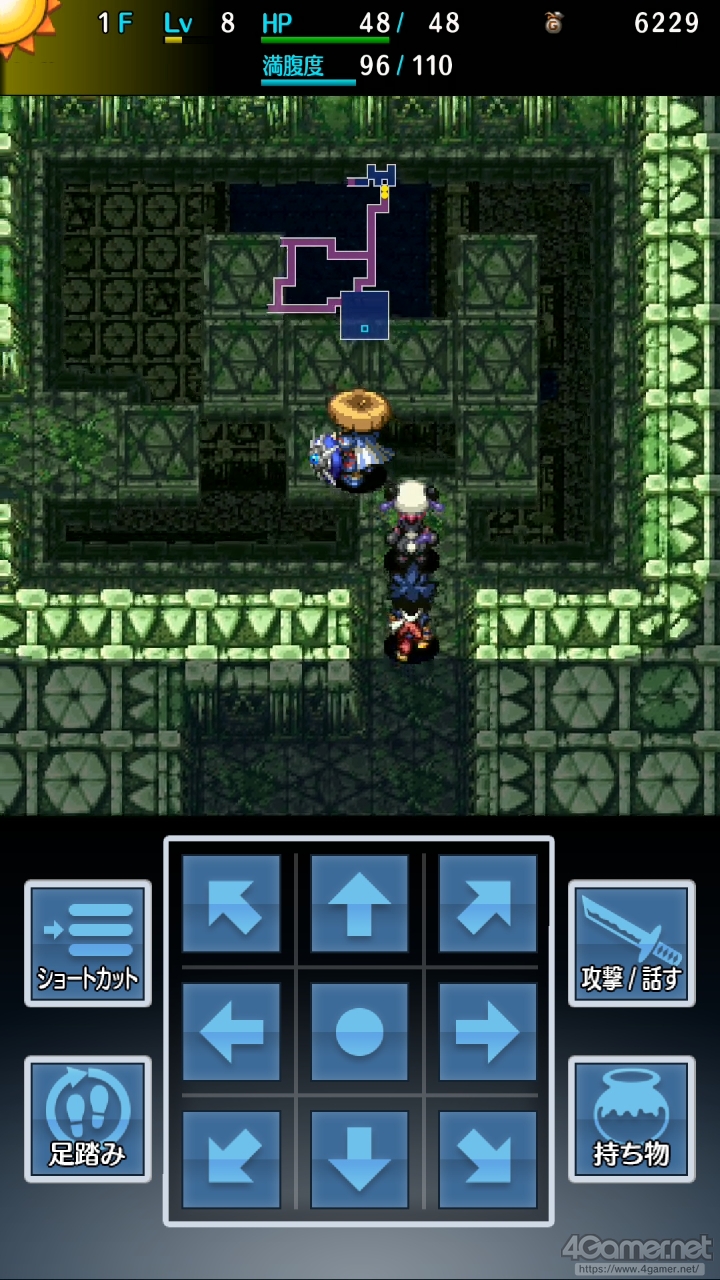Screen dimensions: 720x1280
Task: Open the 持ち物 inventory pot
Action: 632,1119
